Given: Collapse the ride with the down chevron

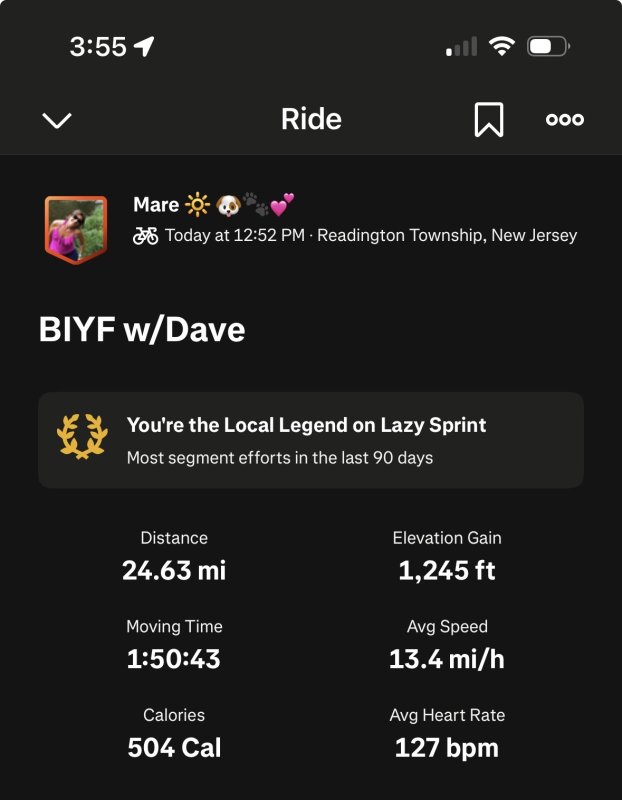Looking at the screenshot, I should pyautogui.click(x=57, y=121).
